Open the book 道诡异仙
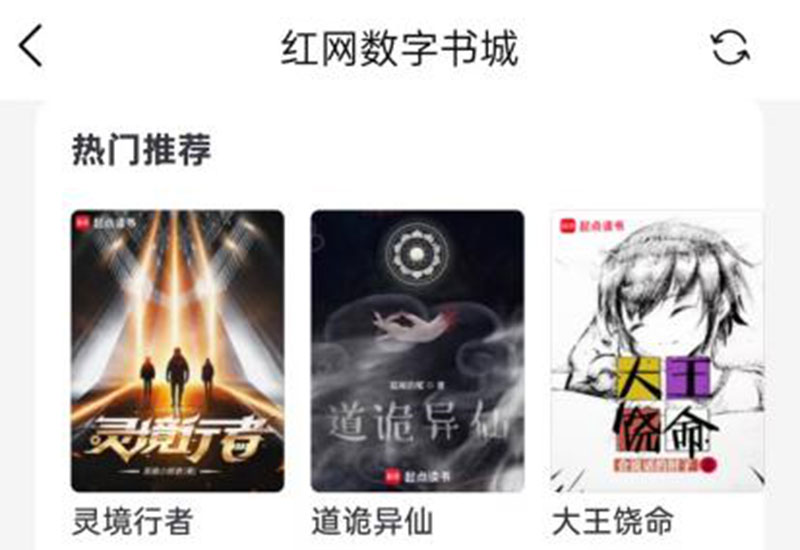This screenshot has height=550, width=800. [x=417, y=350]
